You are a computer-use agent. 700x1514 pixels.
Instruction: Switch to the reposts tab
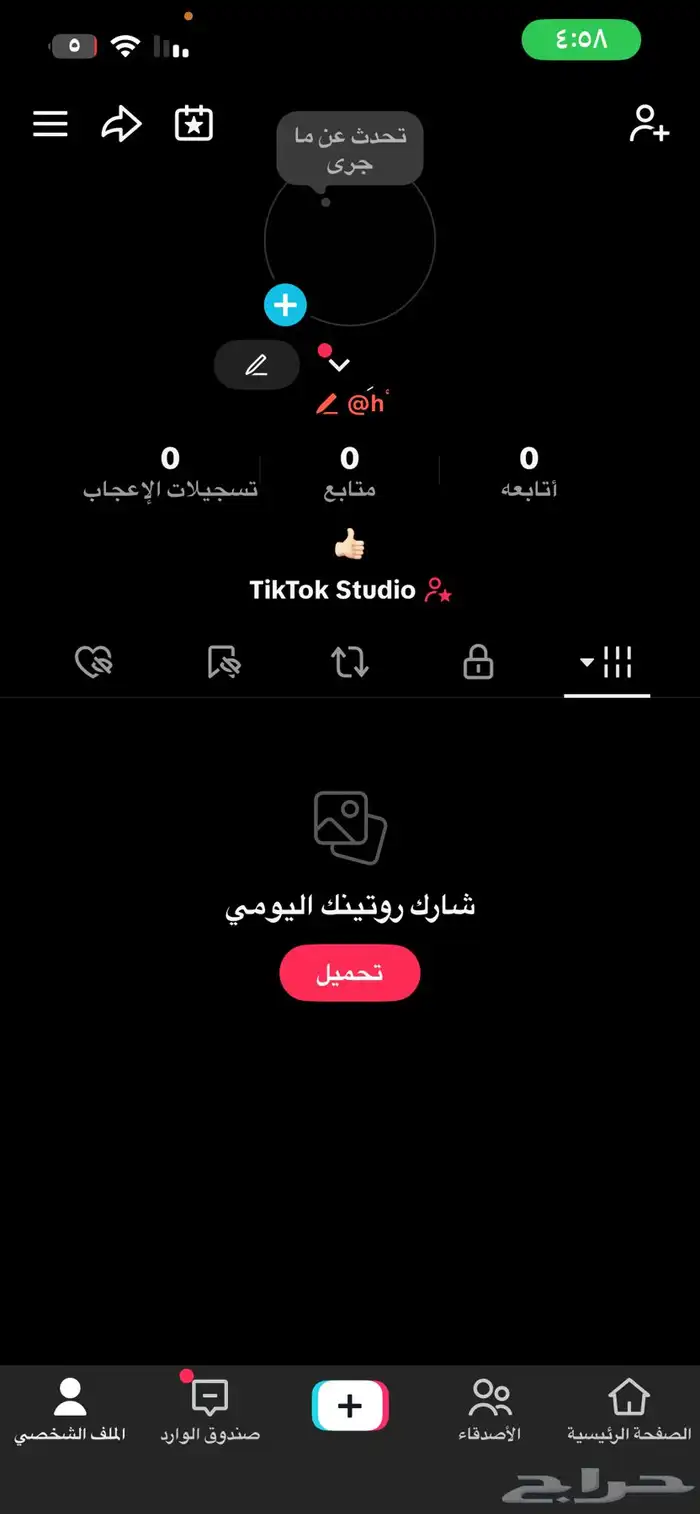(350, 662)
